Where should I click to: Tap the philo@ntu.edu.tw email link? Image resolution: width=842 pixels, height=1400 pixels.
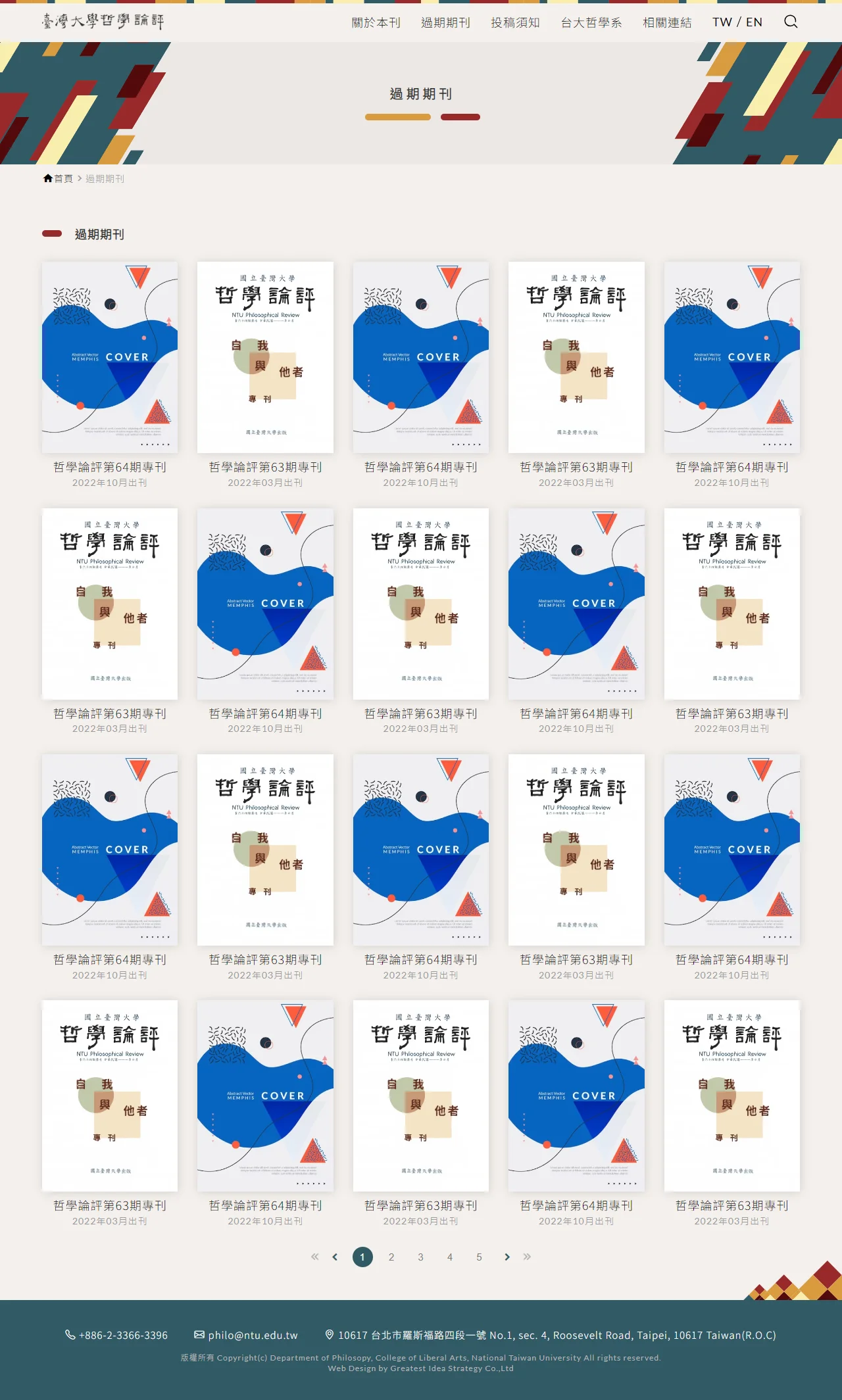253,1335
